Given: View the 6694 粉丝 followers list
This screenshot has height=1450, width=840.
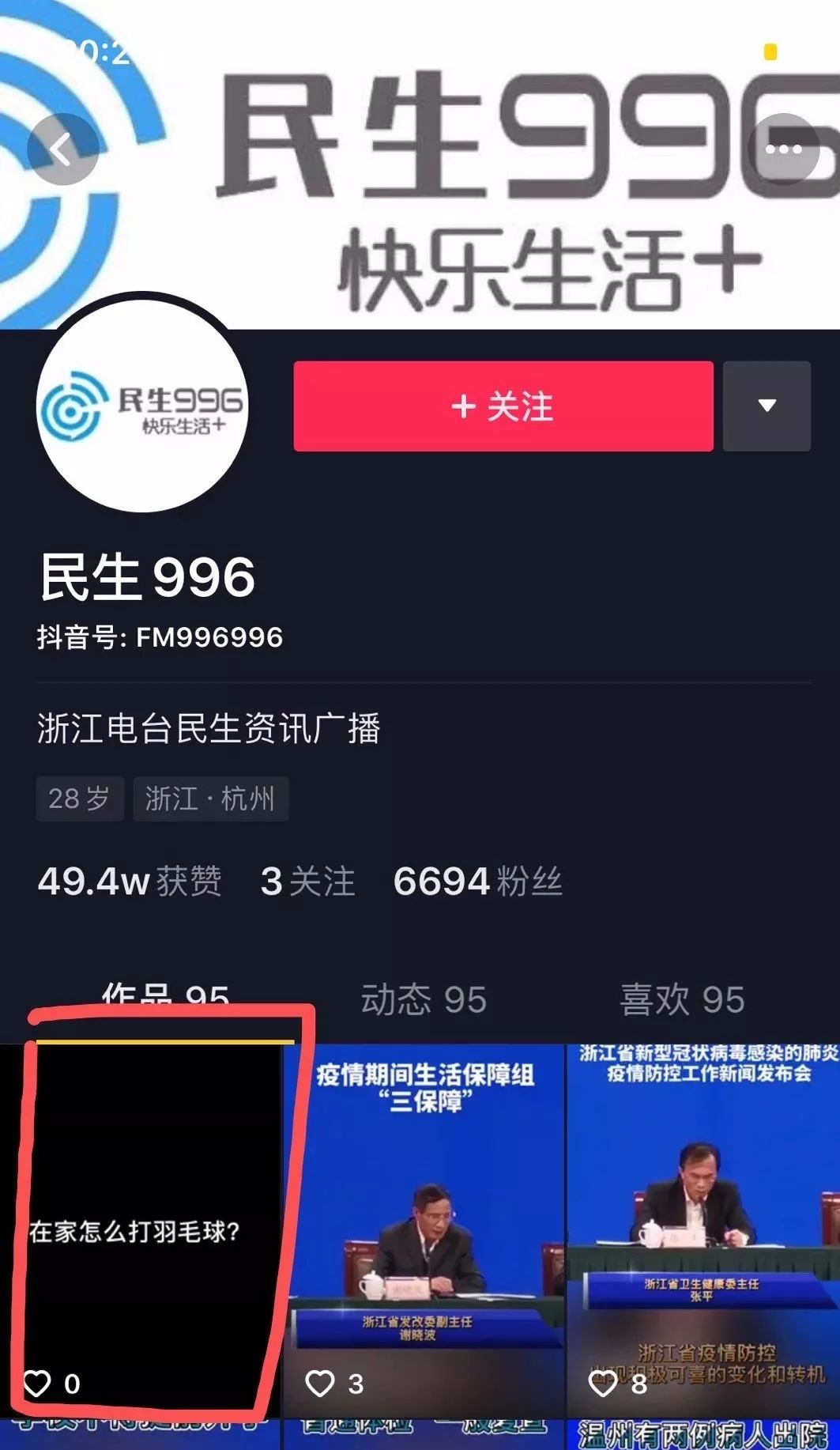Looking at the screenshot, I should coord(478,881).
